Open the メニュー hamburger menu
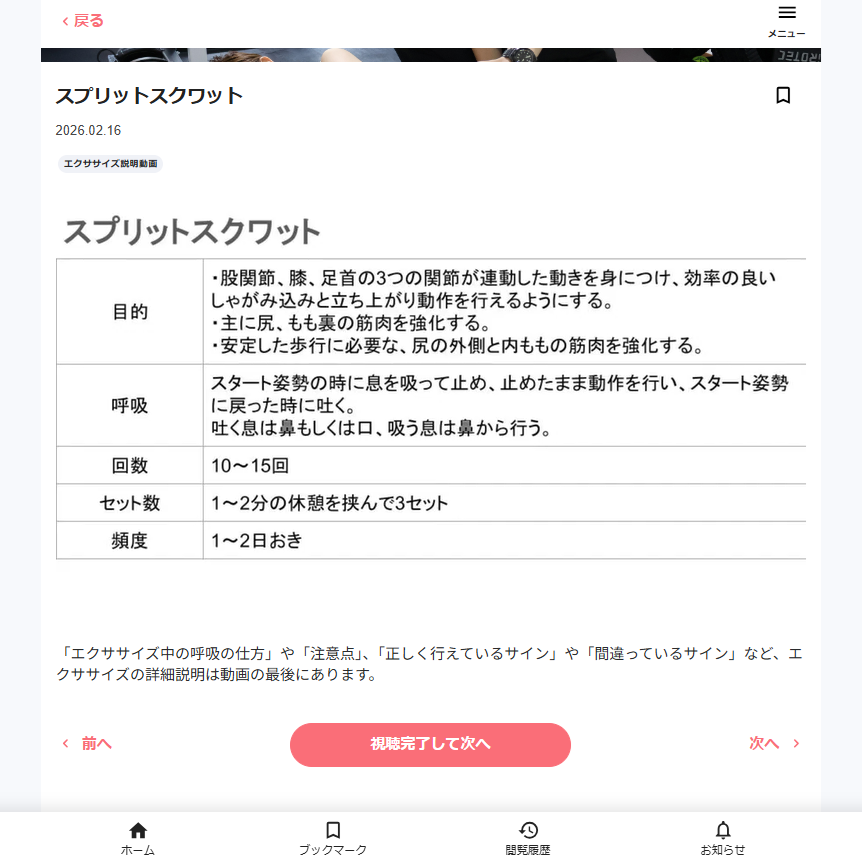Image resolution: width=862 pixels, height=862 pixels. [787, 20]
